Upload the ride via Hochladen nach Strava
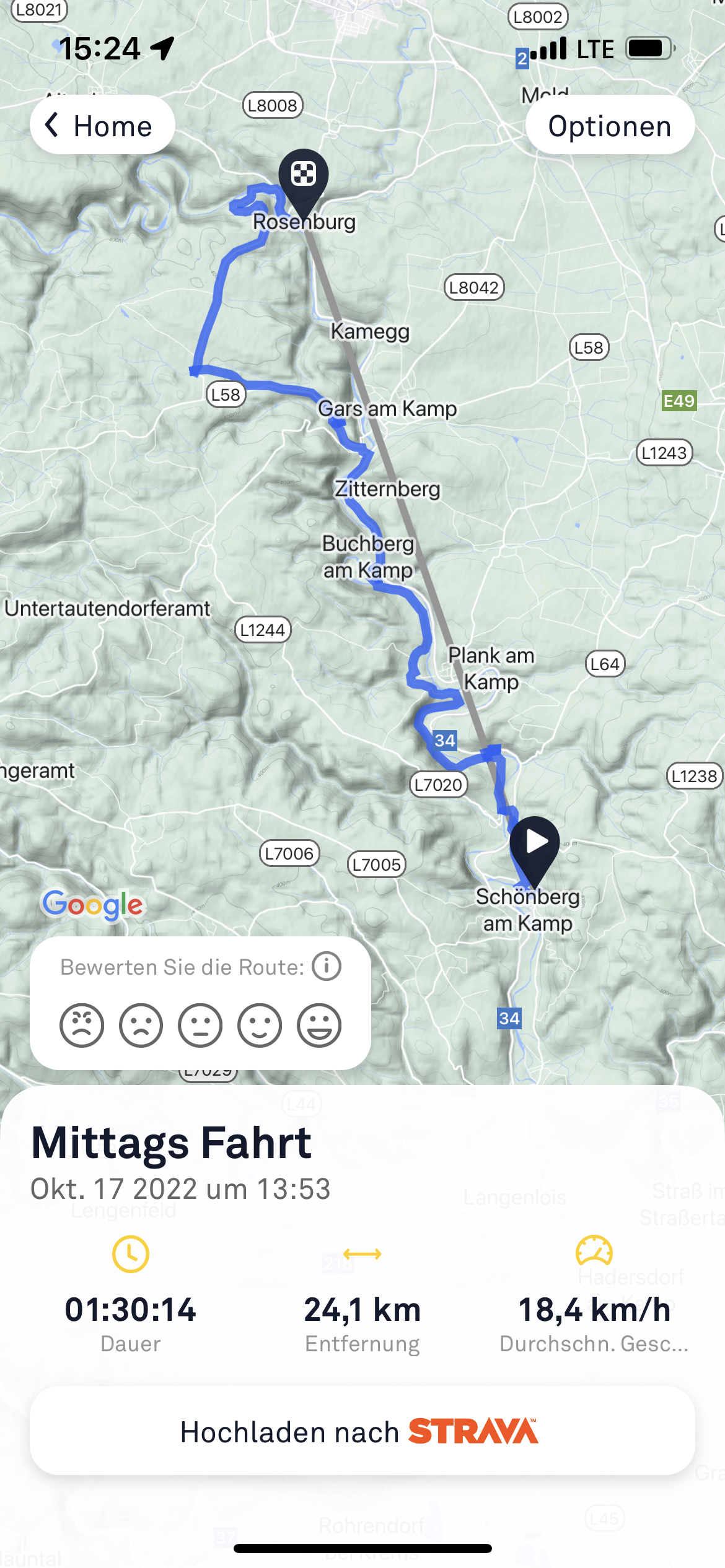Viewport: 725px width, 1568px height. click(x=362, y=1431)
